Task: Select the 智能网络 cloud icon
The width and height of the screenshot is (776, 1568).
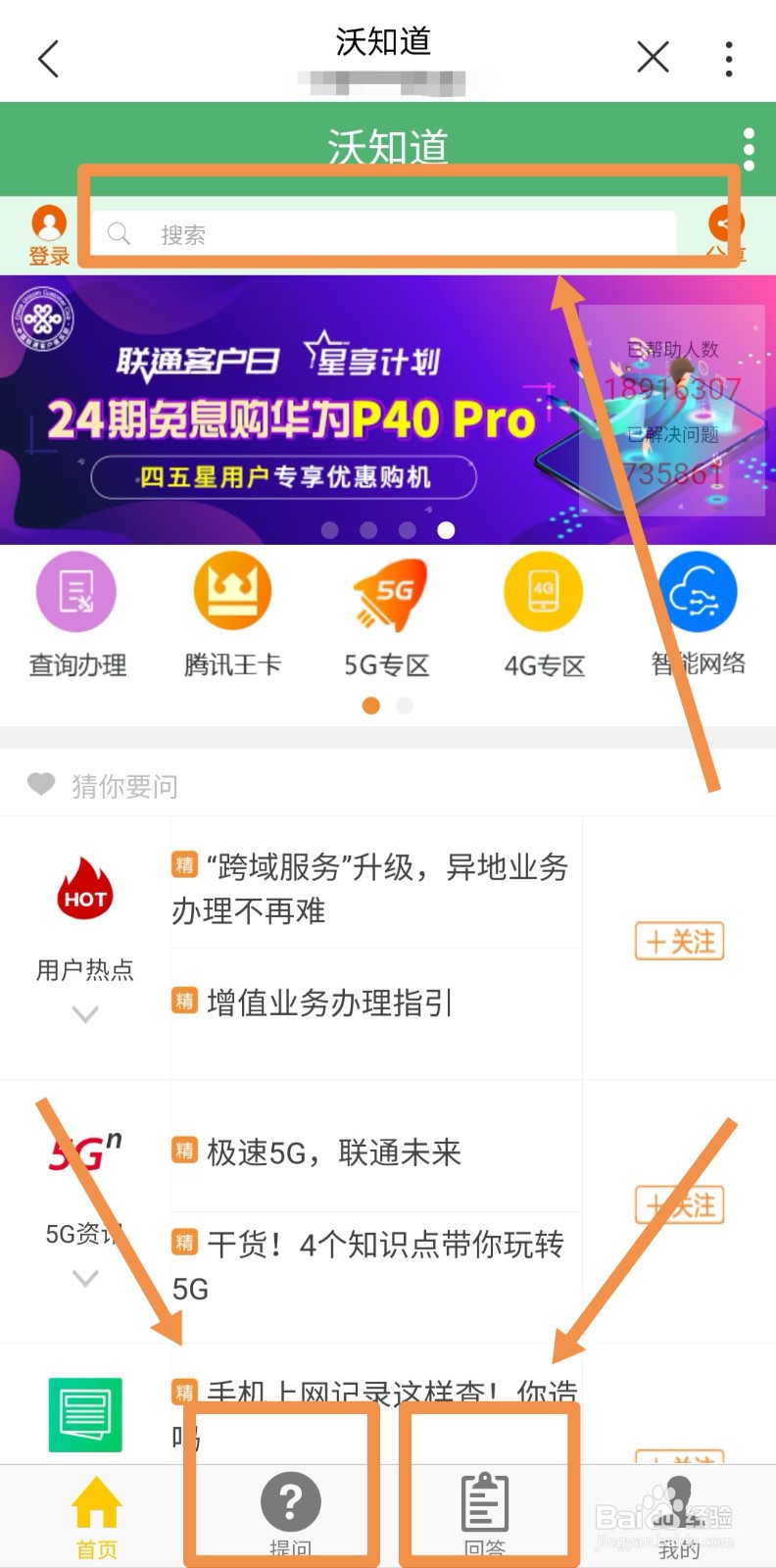Action: pos(697,592)
